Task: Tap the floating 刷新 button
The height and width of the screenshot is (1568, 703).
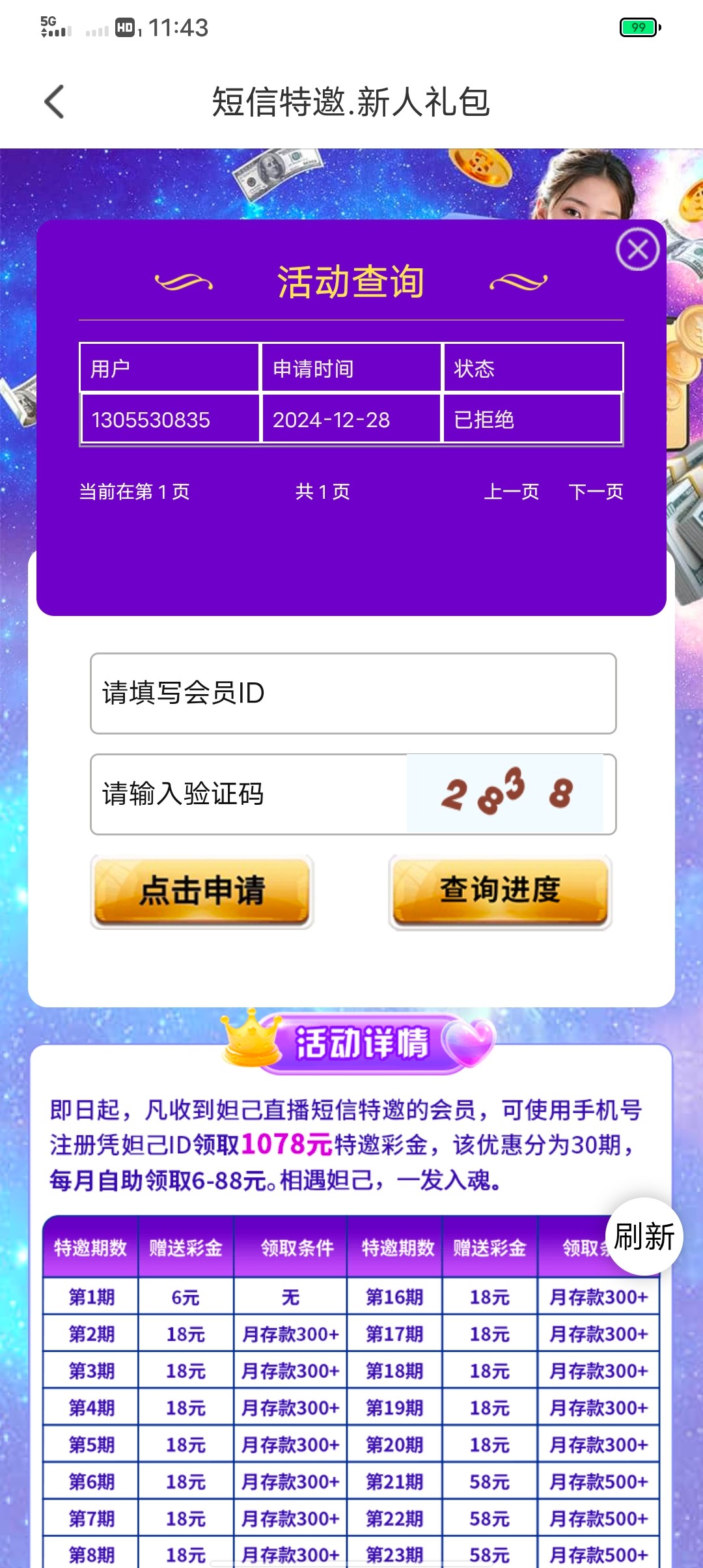Action: [x=644, y=1237]
